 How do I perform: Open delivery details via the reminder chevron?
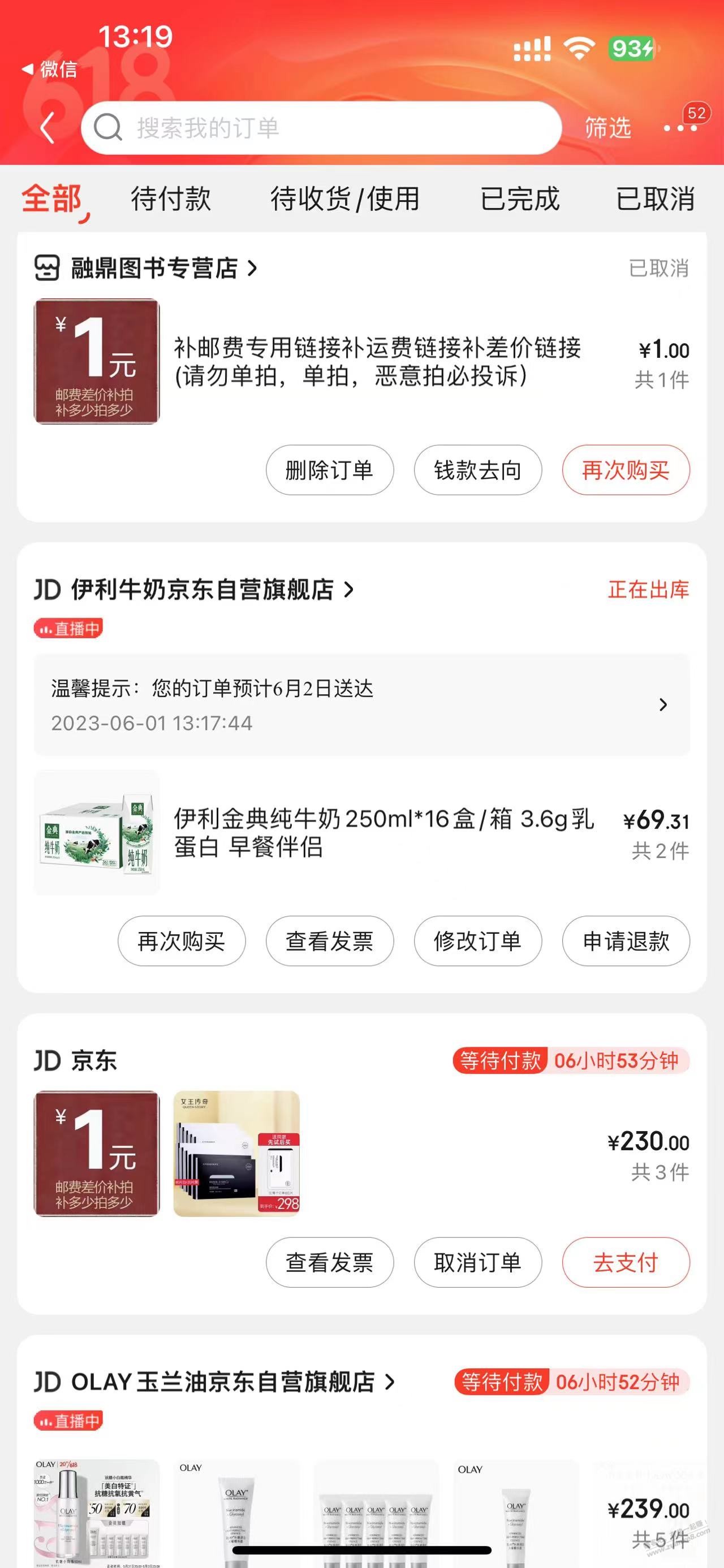(x=663, y=704)
